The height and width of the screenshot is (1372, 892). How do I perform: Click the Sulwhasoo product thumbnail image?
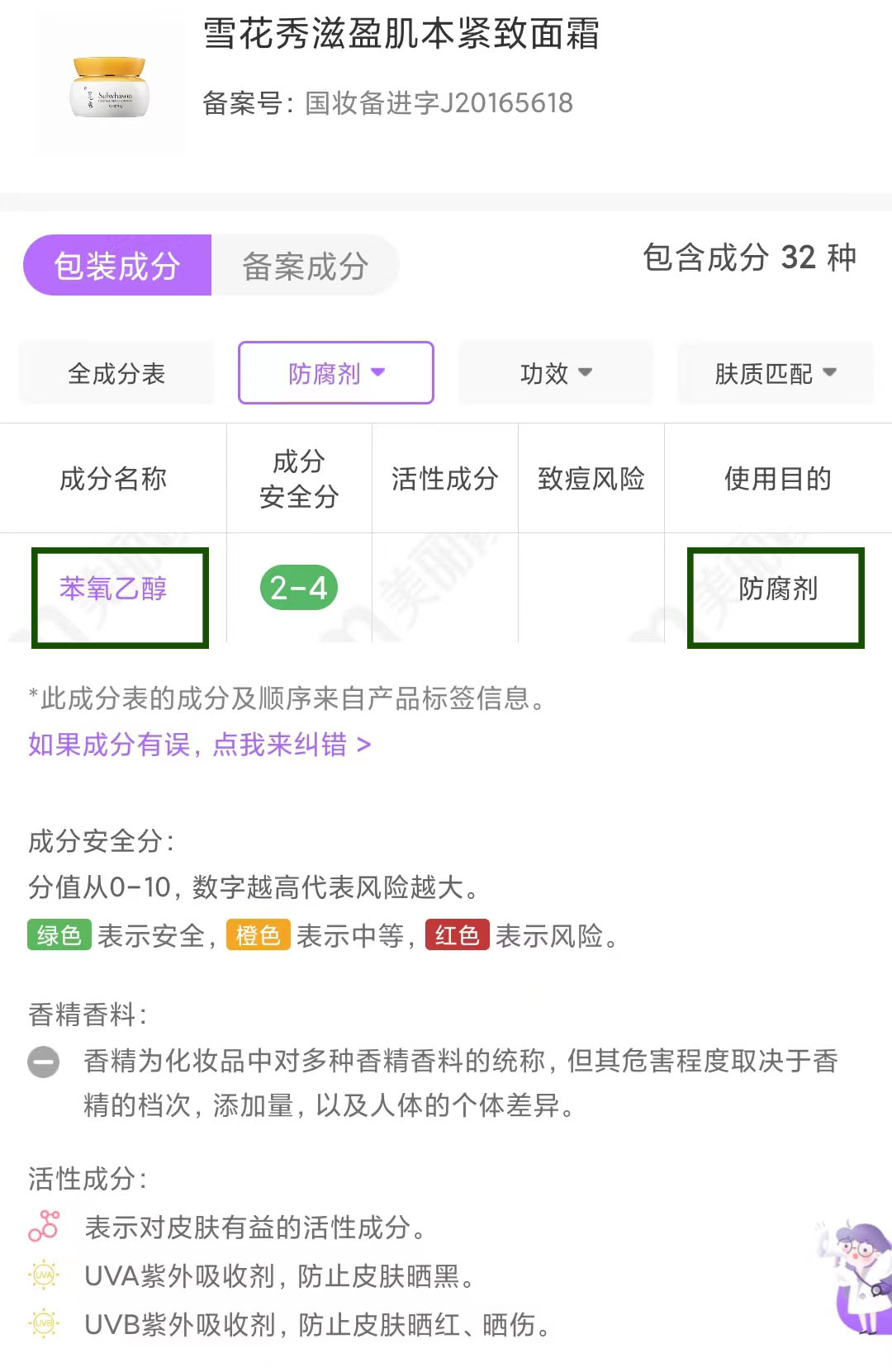click(109, 87)
